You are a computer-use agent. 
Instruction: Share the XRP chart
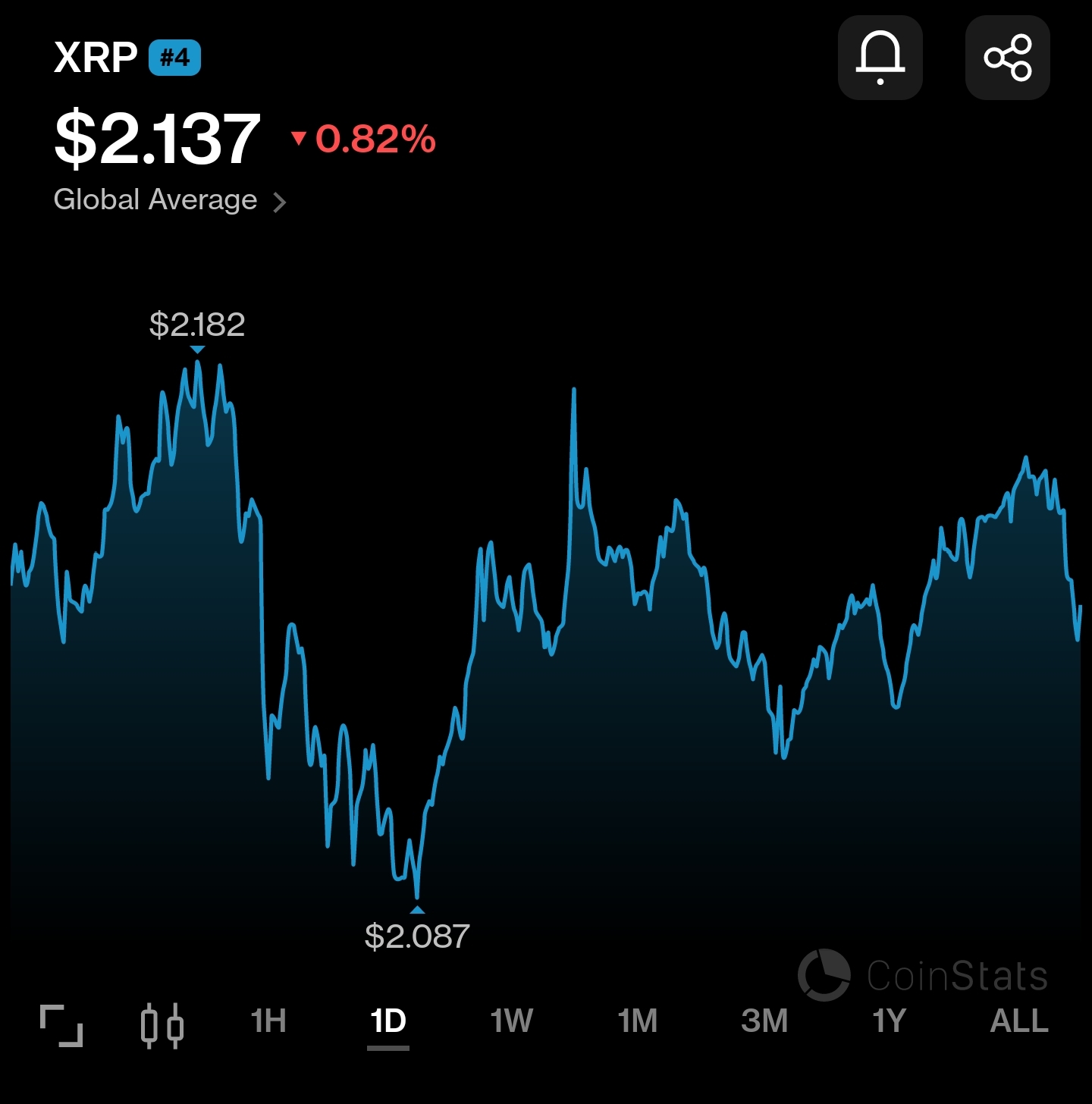pyautogui.click(x=1007, y=58)
